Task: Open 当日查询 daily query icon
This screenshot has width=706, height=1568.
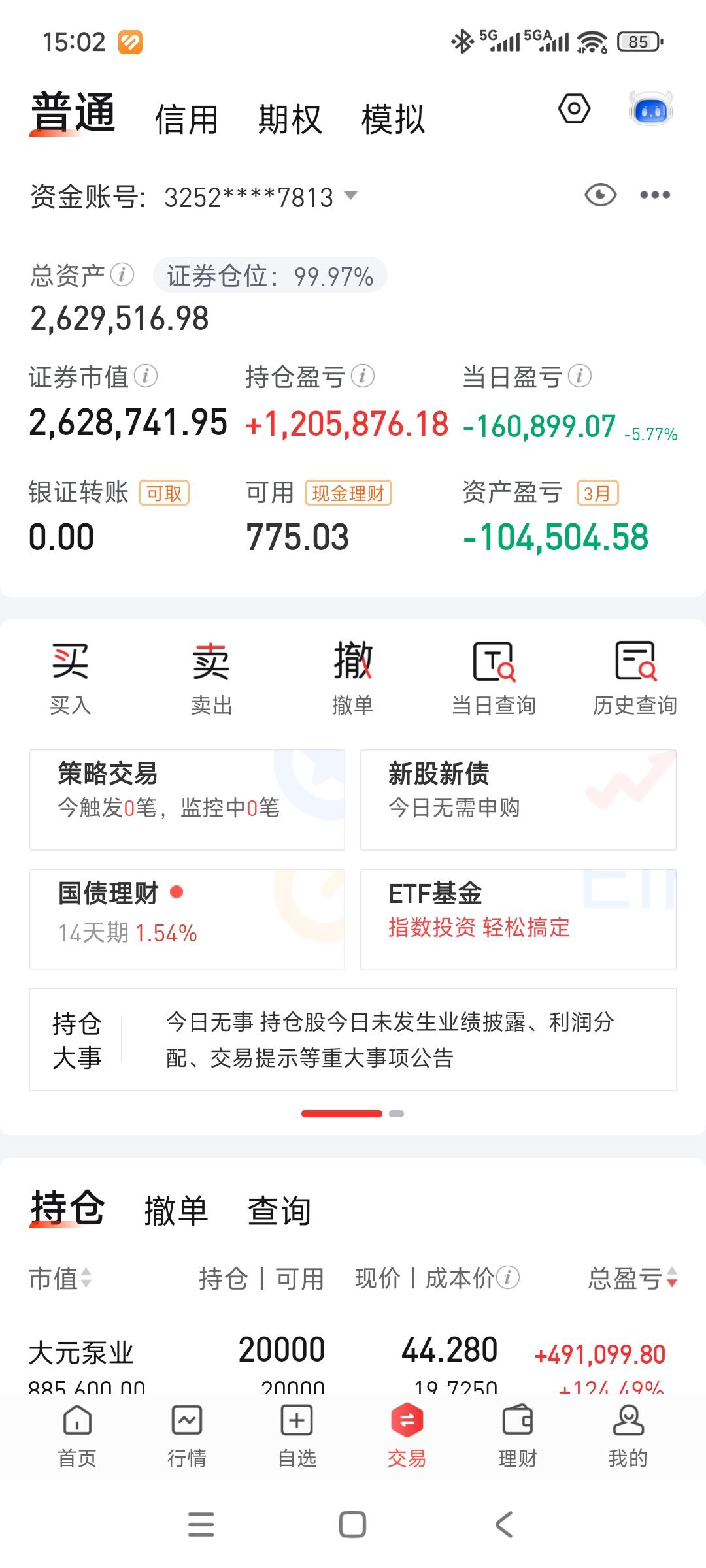Action: click(495, 676)
